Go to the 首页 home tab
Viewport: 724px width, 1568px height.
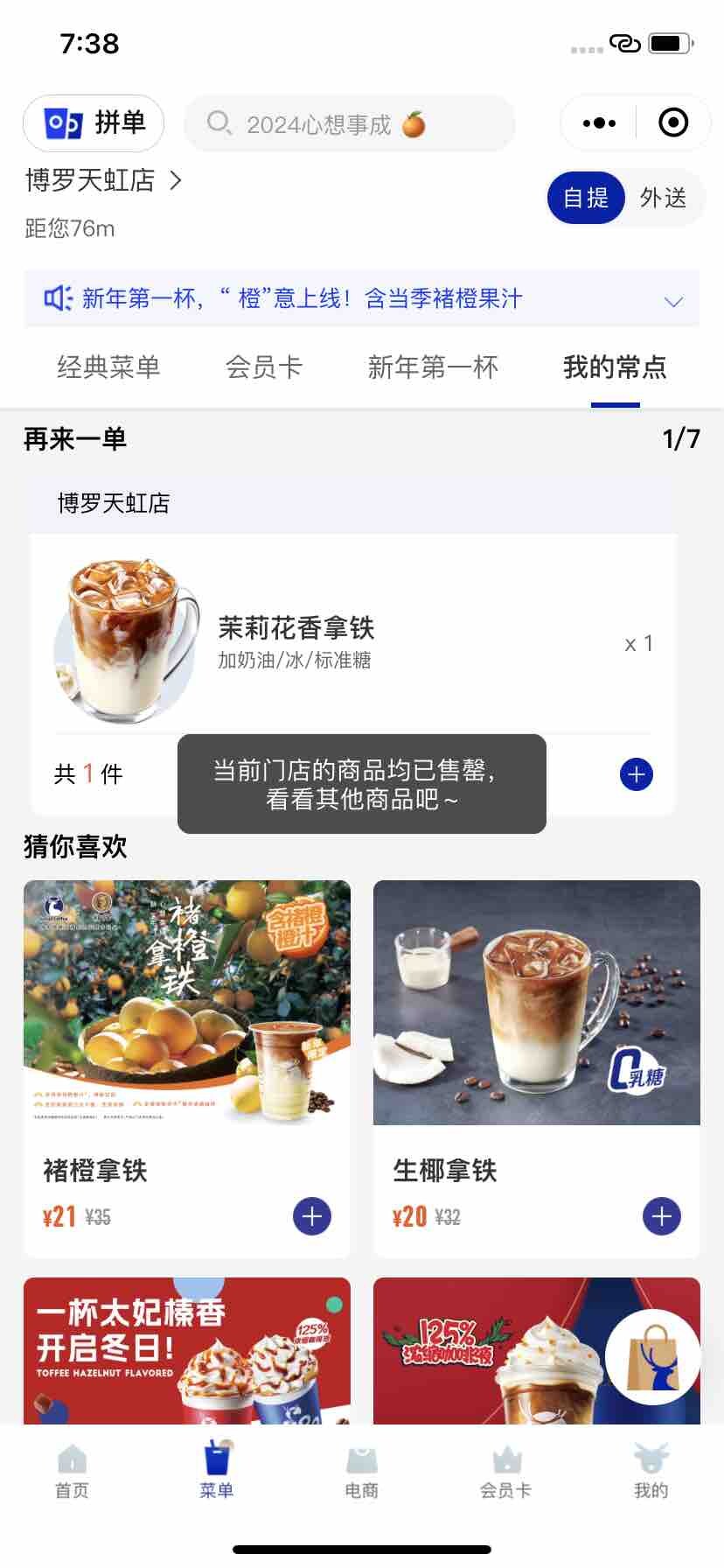click(x=72, y=1472)
